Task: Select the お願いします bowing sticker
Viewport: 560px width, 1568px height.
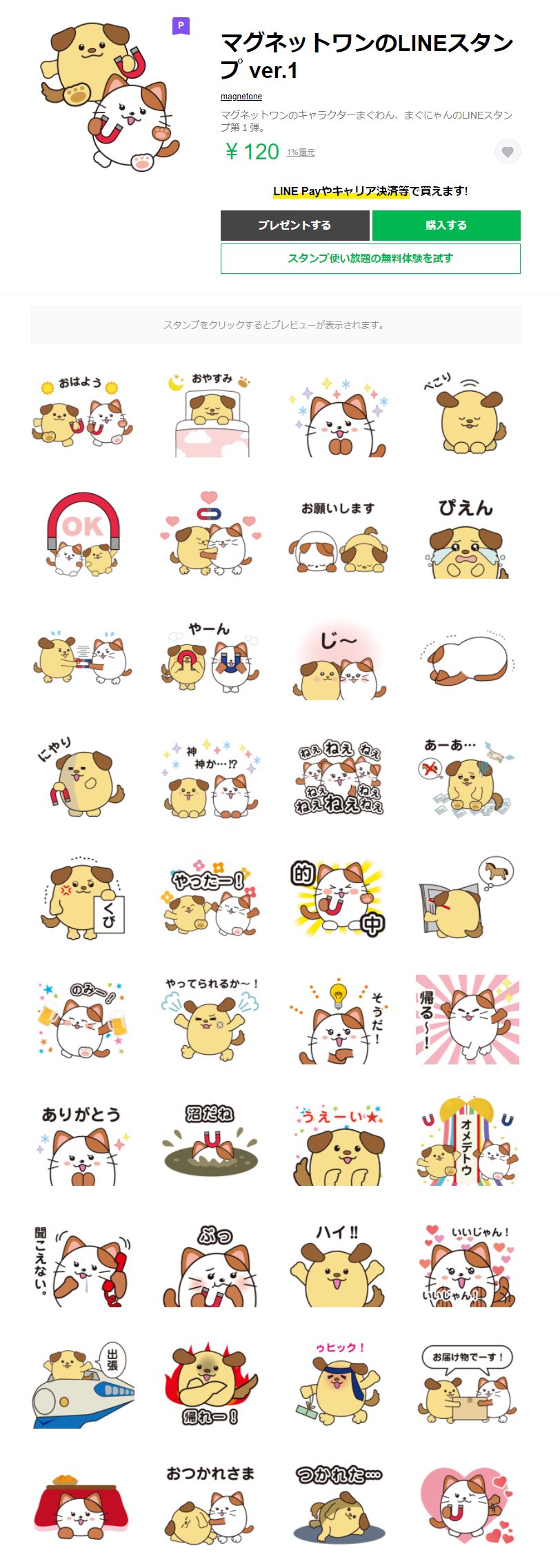Action: click(339, 535)
